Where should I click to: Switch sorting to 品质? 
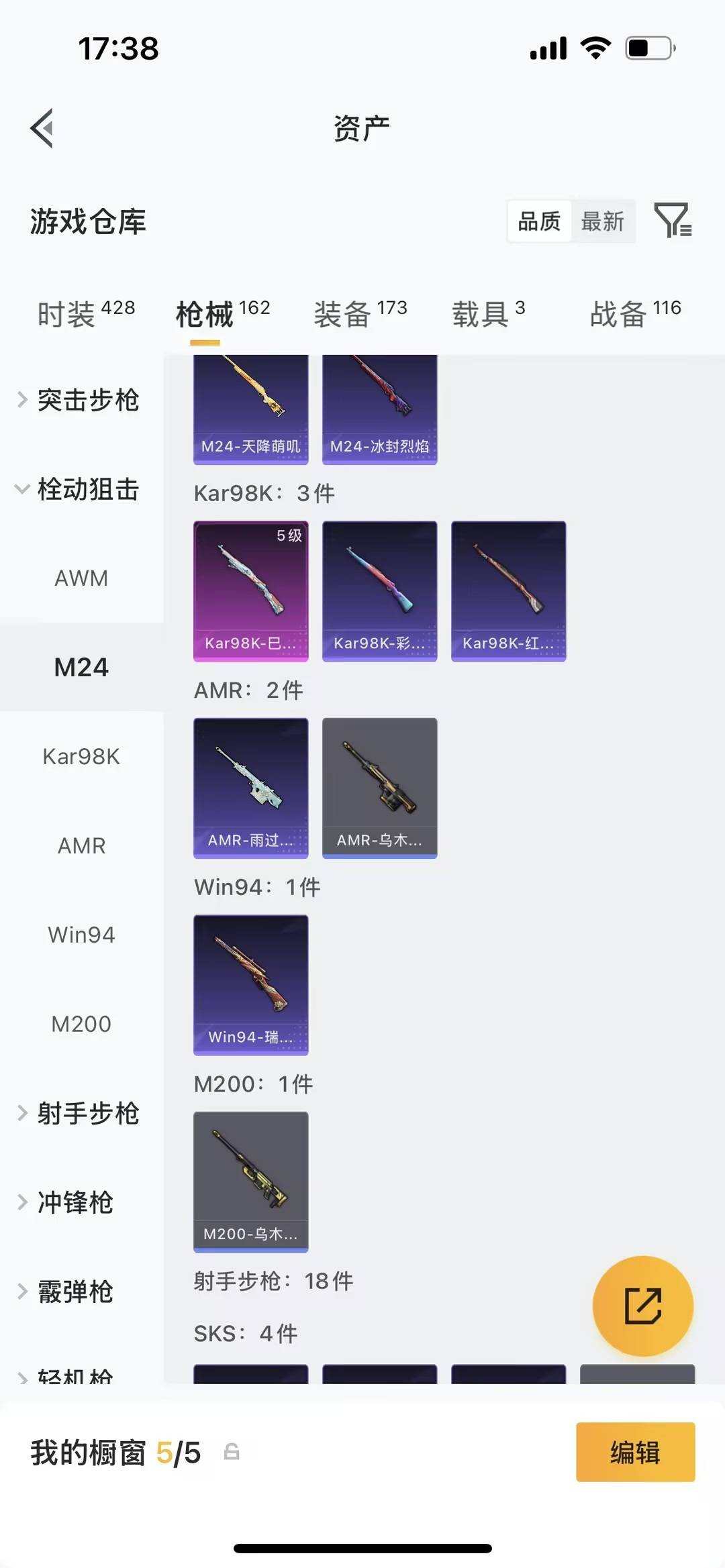pyautogui.click(x=538, y=221)
